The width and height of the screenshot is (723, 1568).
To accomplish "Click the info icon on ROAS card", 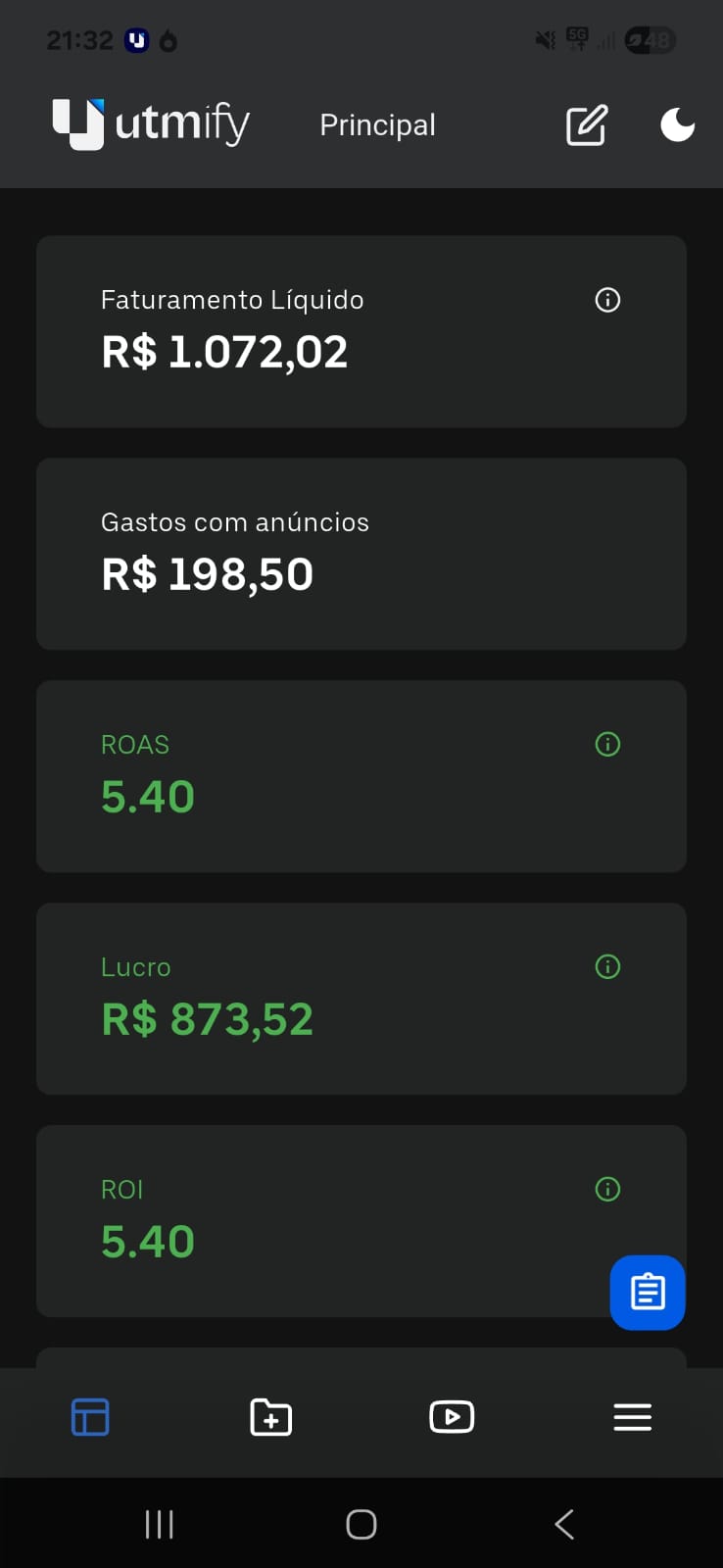I will click(607, 745).
